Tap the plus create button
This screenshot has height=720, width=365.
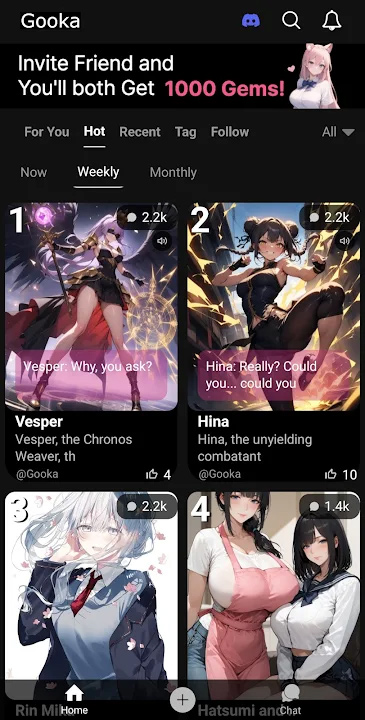[x=183, y=700]
